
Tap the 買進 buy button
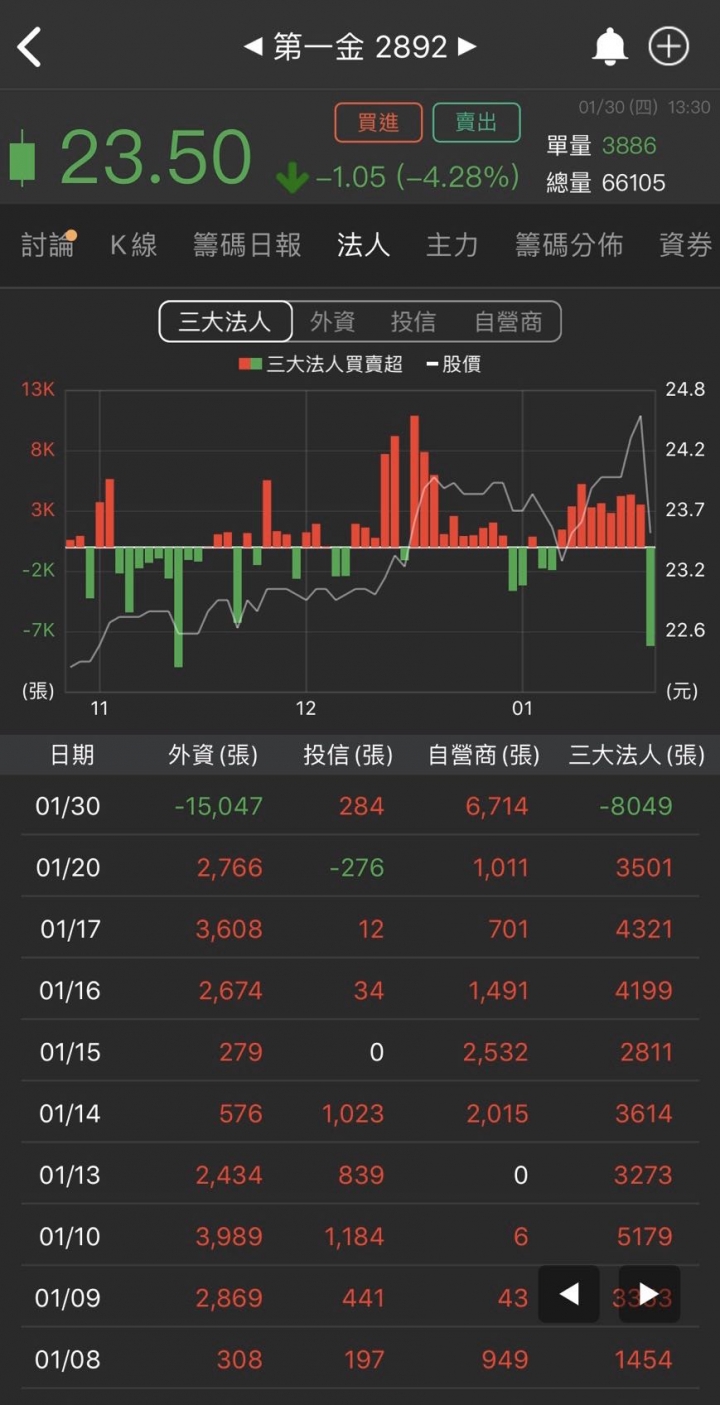(378, 122)
